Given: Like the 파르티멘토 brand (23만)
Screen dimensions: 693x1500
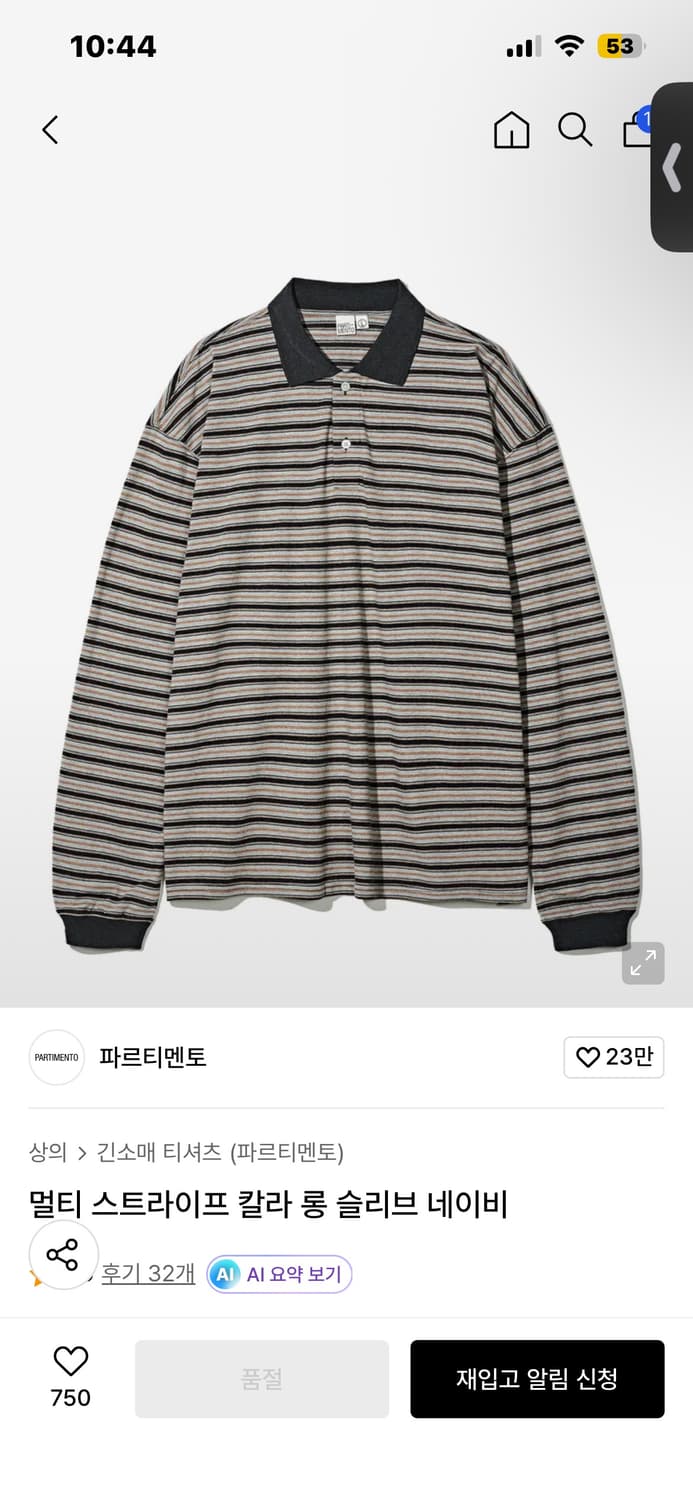Looking at the screenshot, I should 613,1057.
